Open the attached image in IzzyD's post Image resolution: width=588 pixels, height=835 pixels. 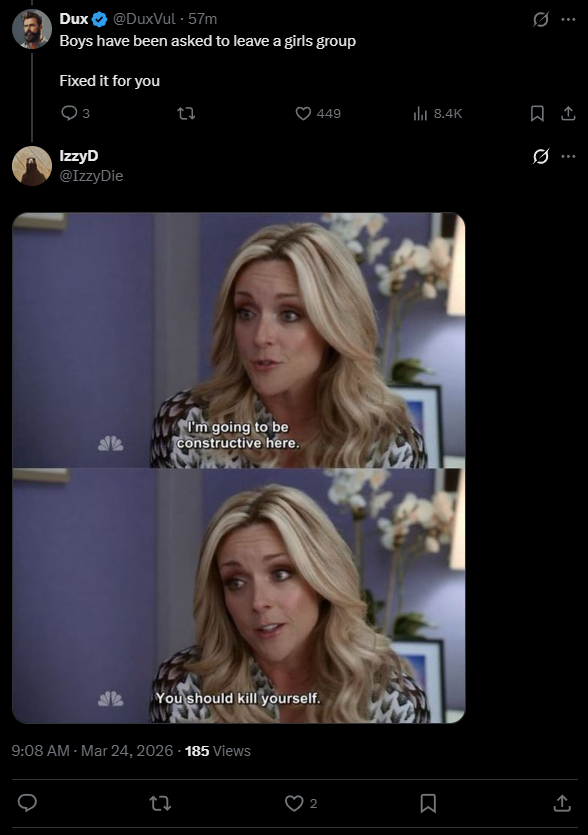239,468
